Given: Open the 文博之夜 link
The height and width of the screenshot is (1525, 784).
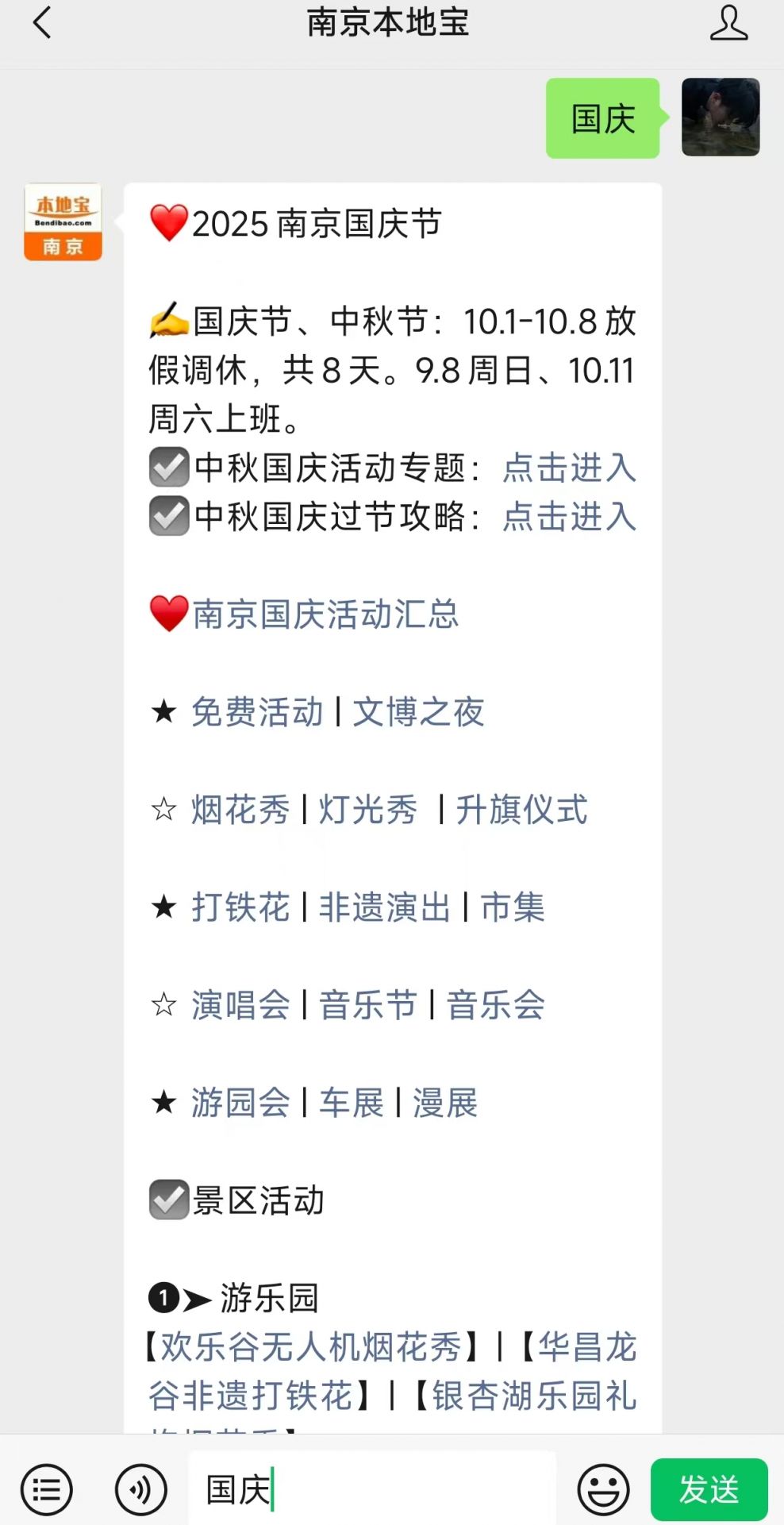Looking at the screenshot, I should (x=418, y=712).
